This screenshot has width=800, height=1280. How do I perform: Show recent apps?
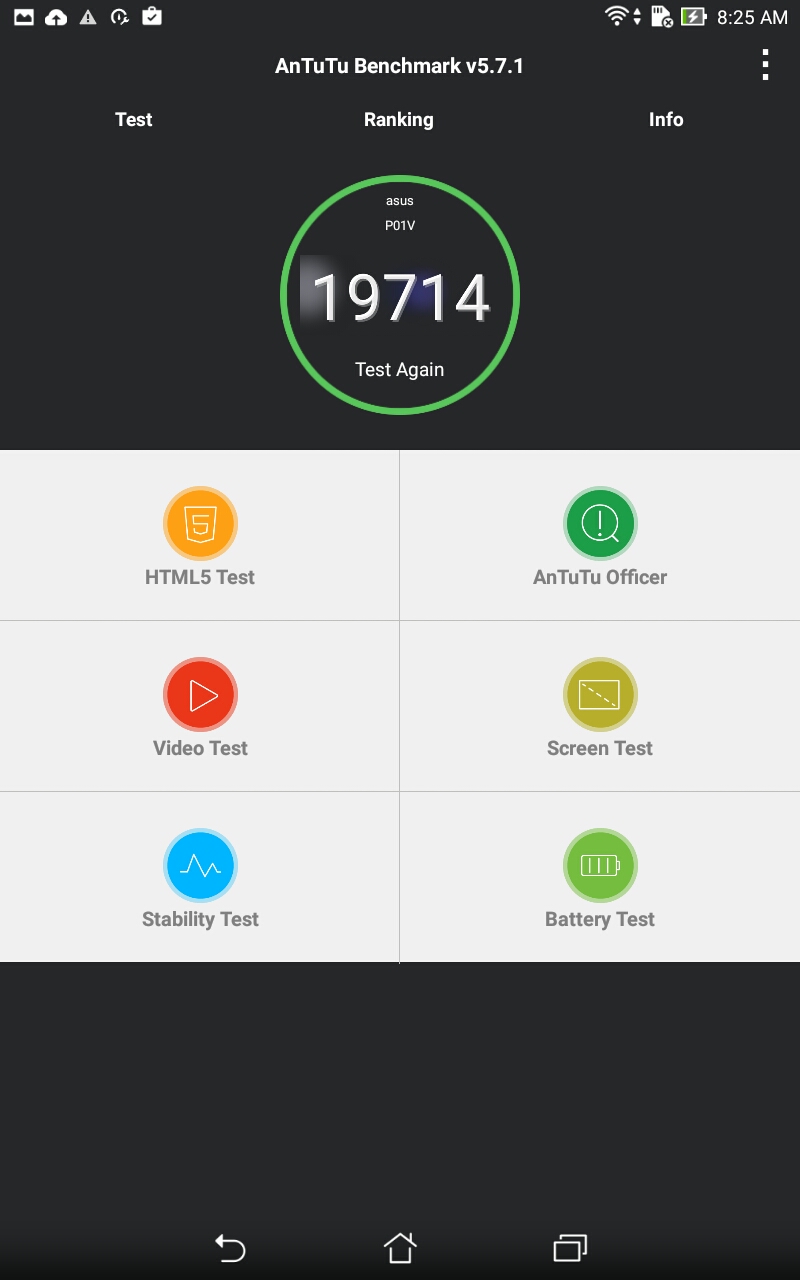coord(570,1247)
